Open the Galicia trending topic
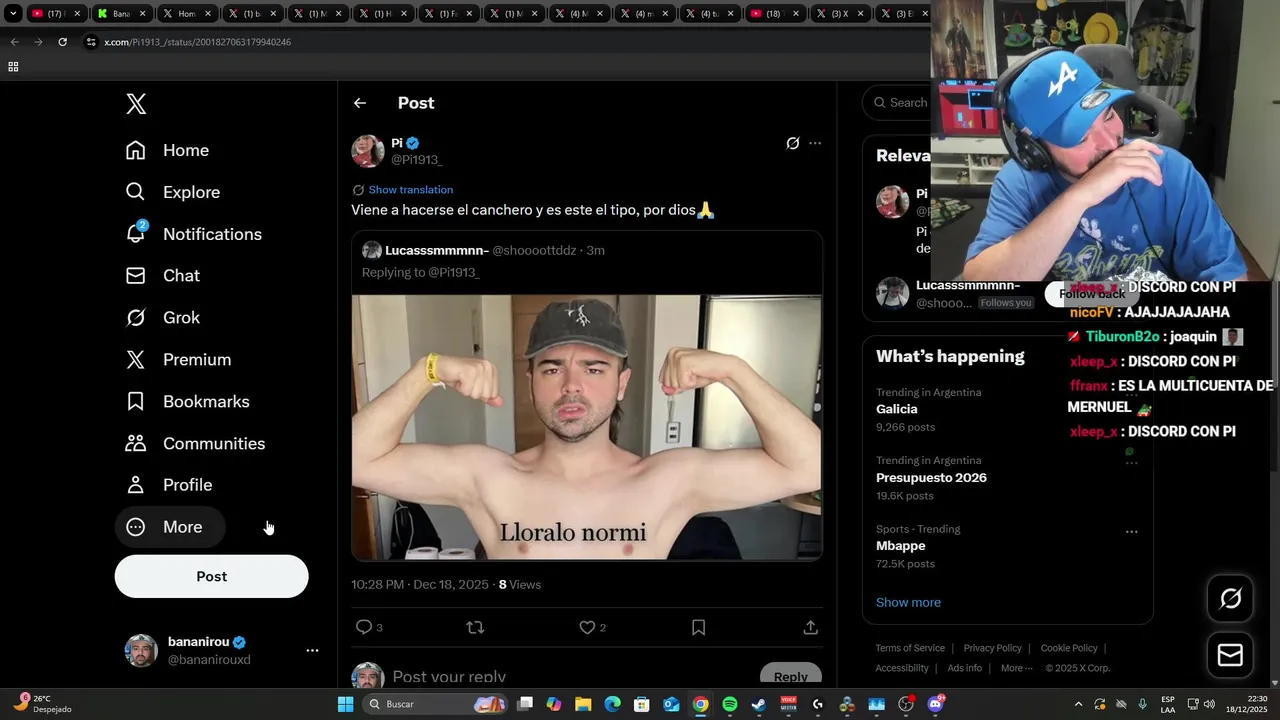 (897, 409)
